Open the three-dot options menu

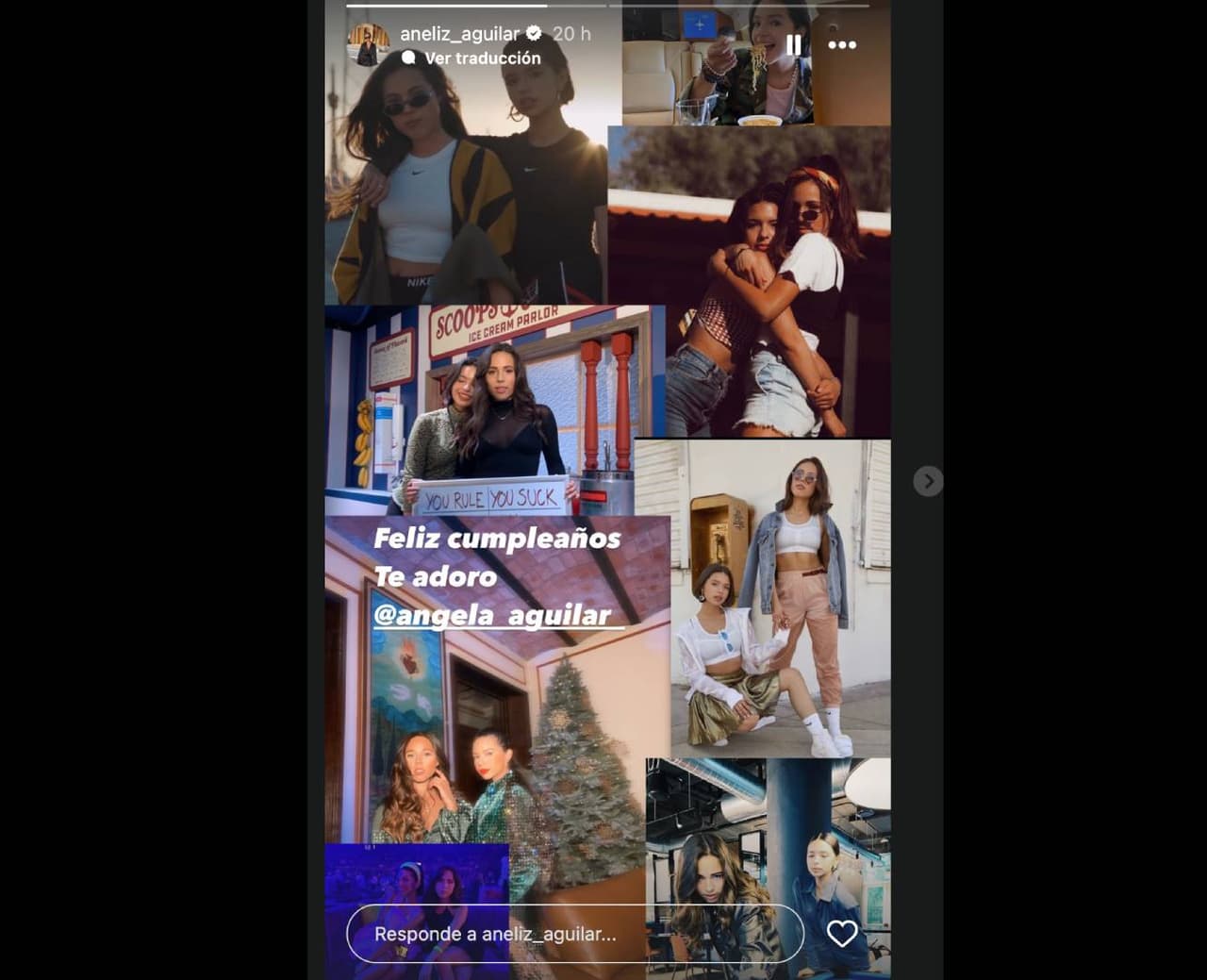tap(842, 44)
